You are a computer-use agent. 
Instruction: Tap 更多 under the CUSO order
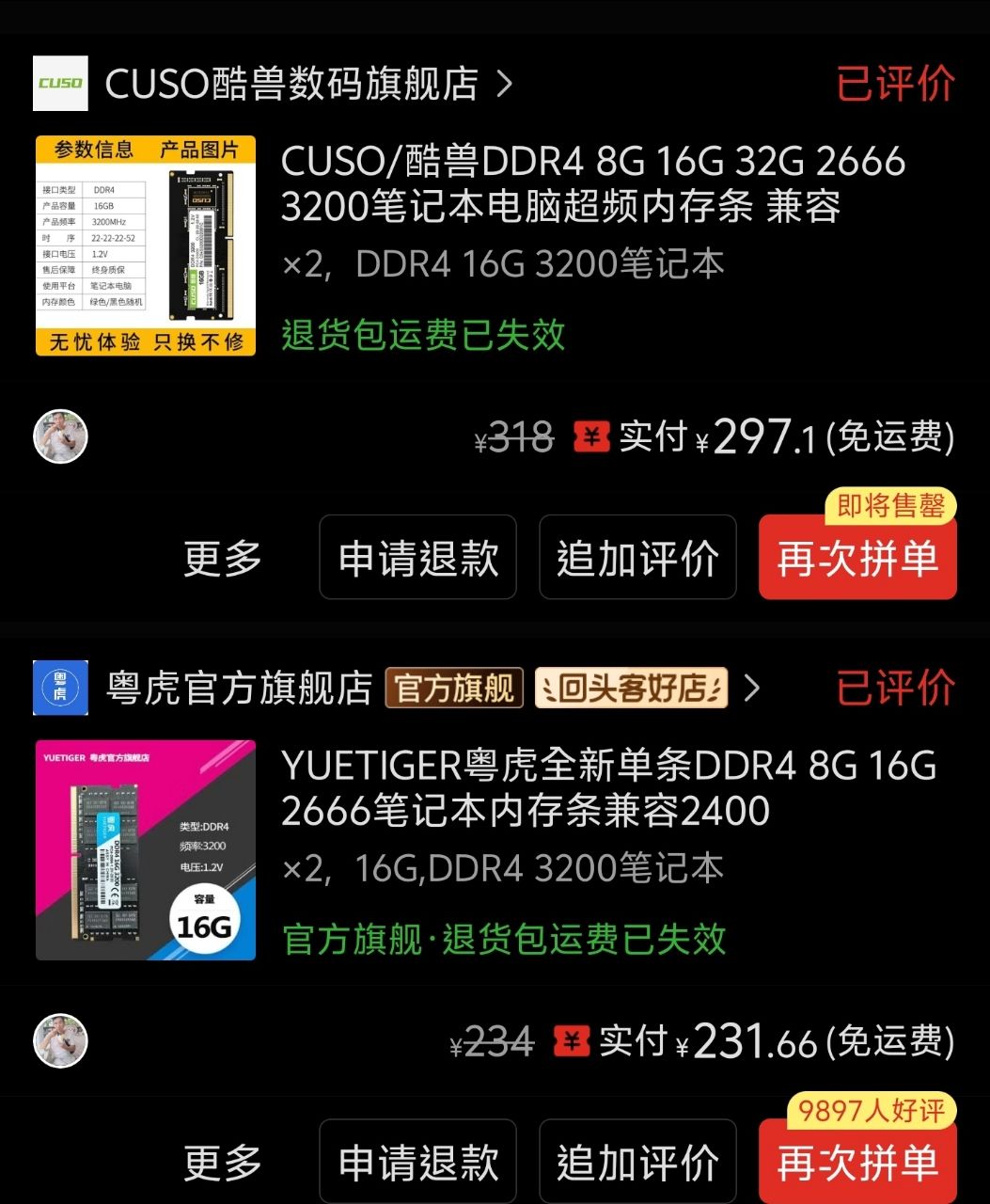click(x=223, y=558)
